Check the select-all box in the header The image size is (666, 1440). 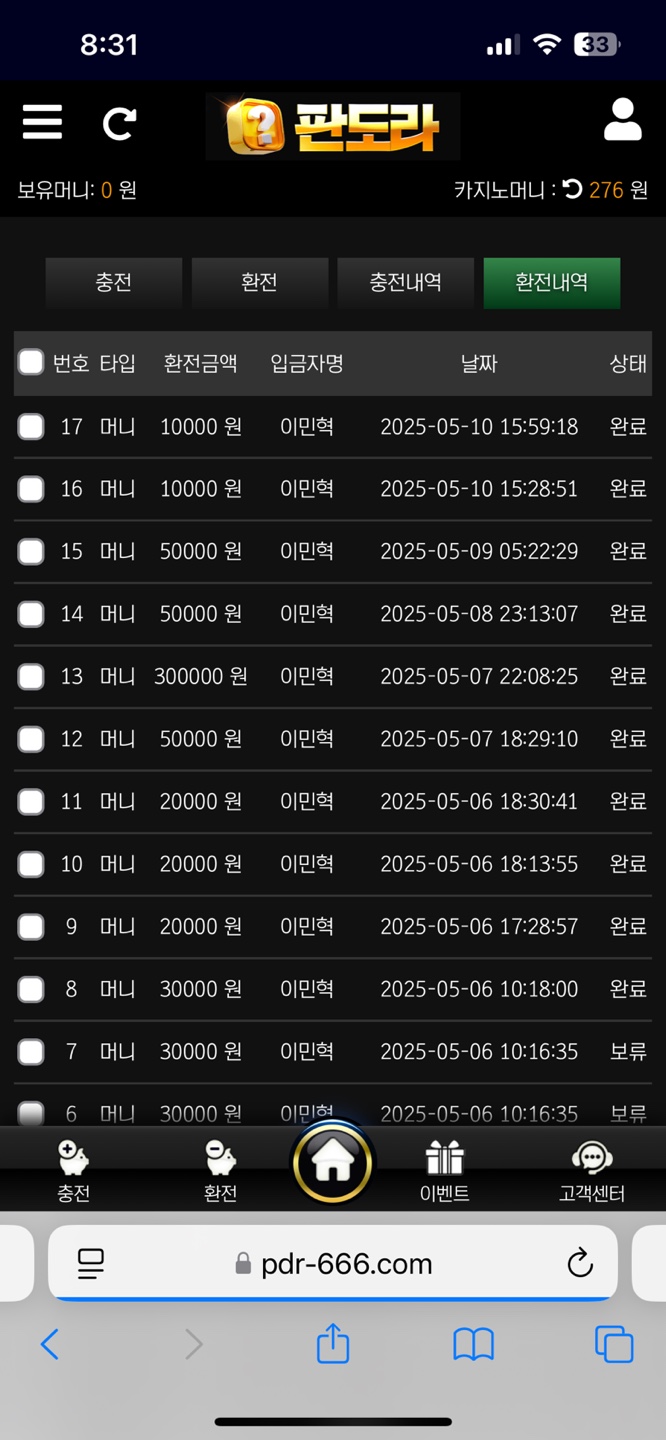(x=31, y=363)
